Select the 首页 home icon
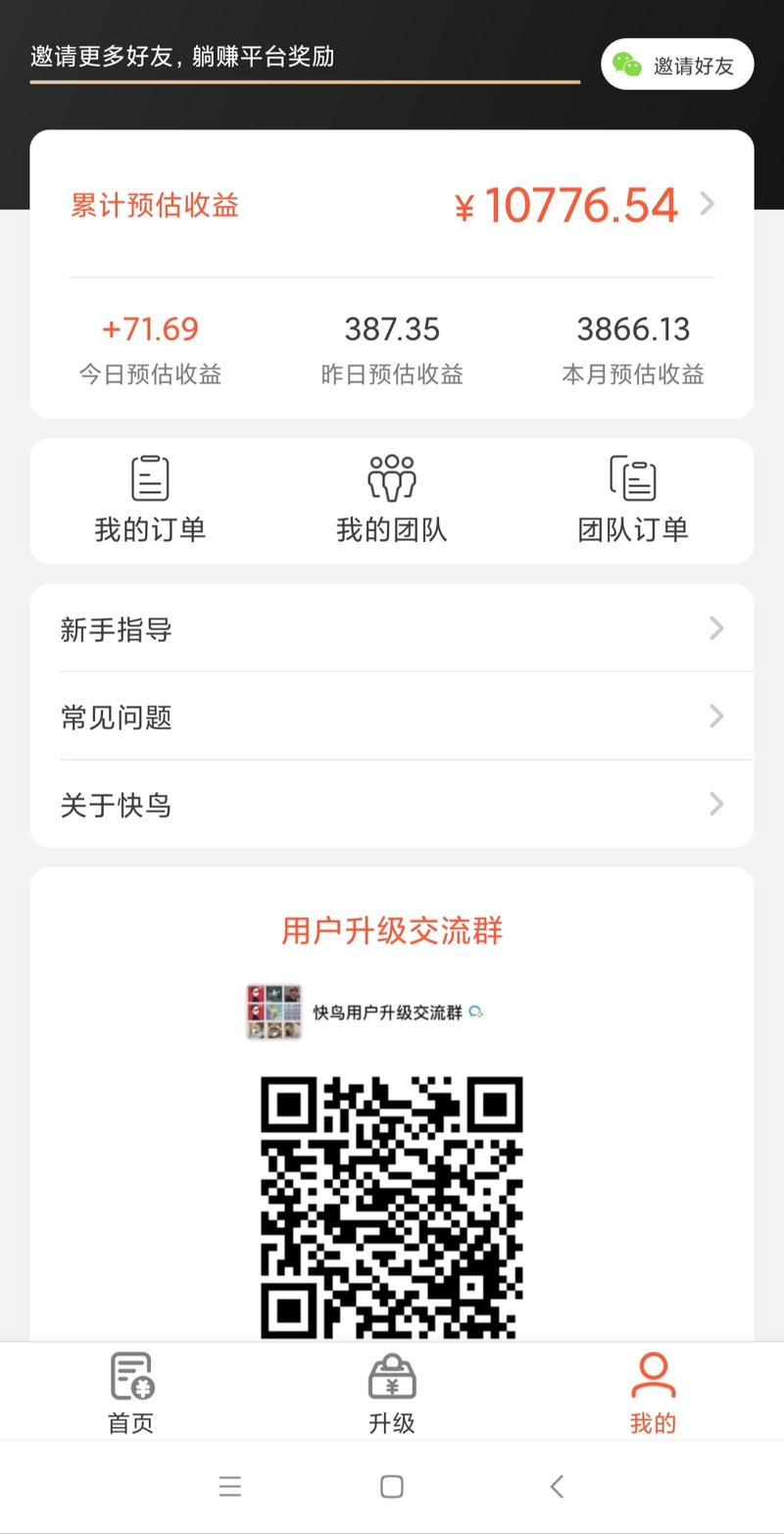This screenshot has width=784, height=1534. [x=130, y=1377]
